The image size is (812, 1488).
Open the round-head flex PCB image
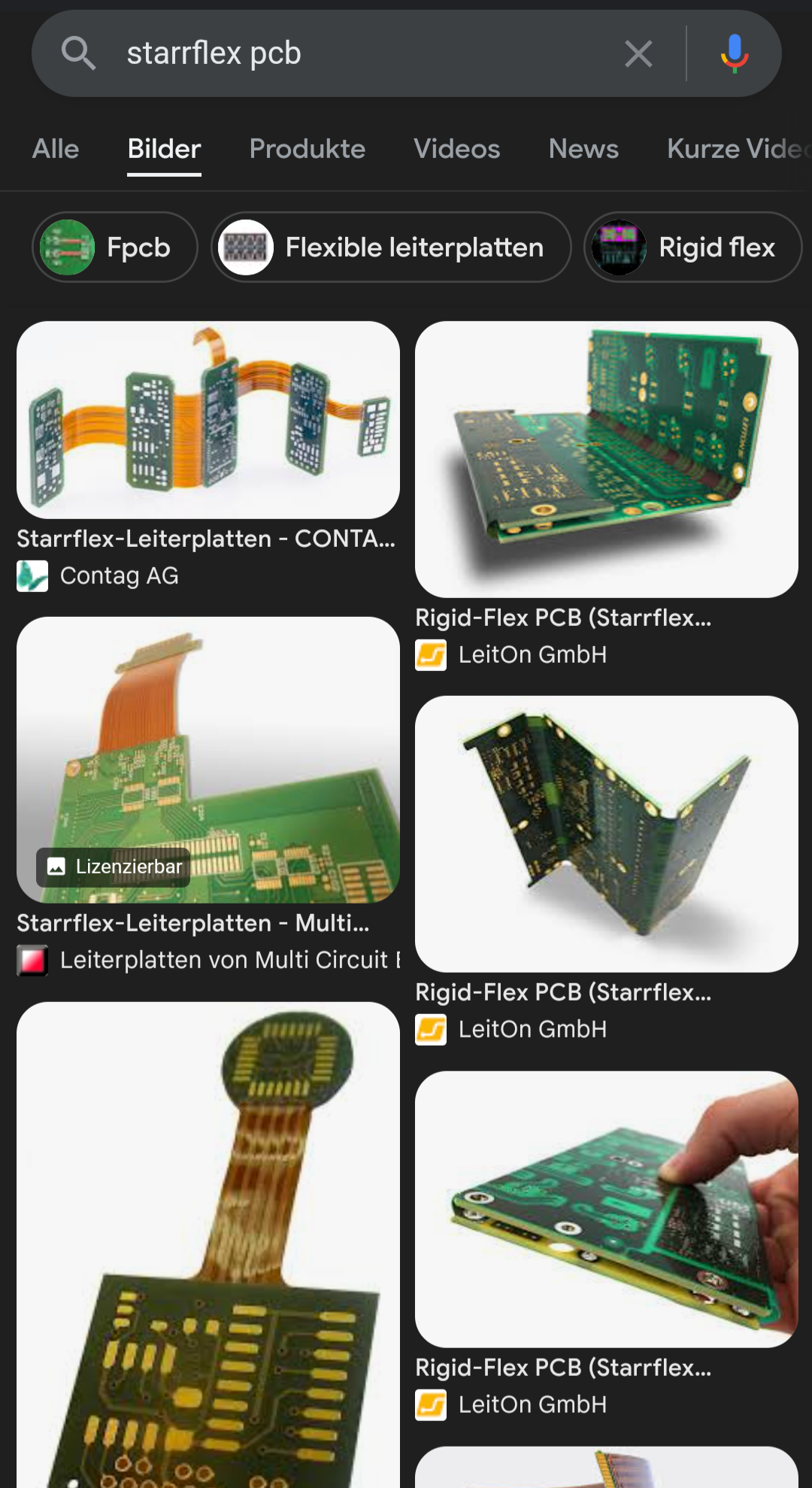click(208, 1245)
